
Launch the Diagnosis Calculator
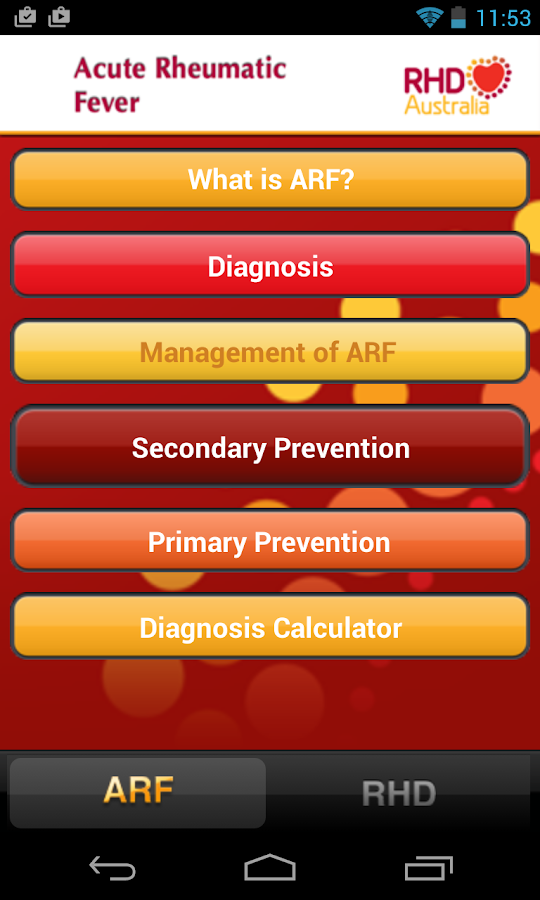point(270,626)
